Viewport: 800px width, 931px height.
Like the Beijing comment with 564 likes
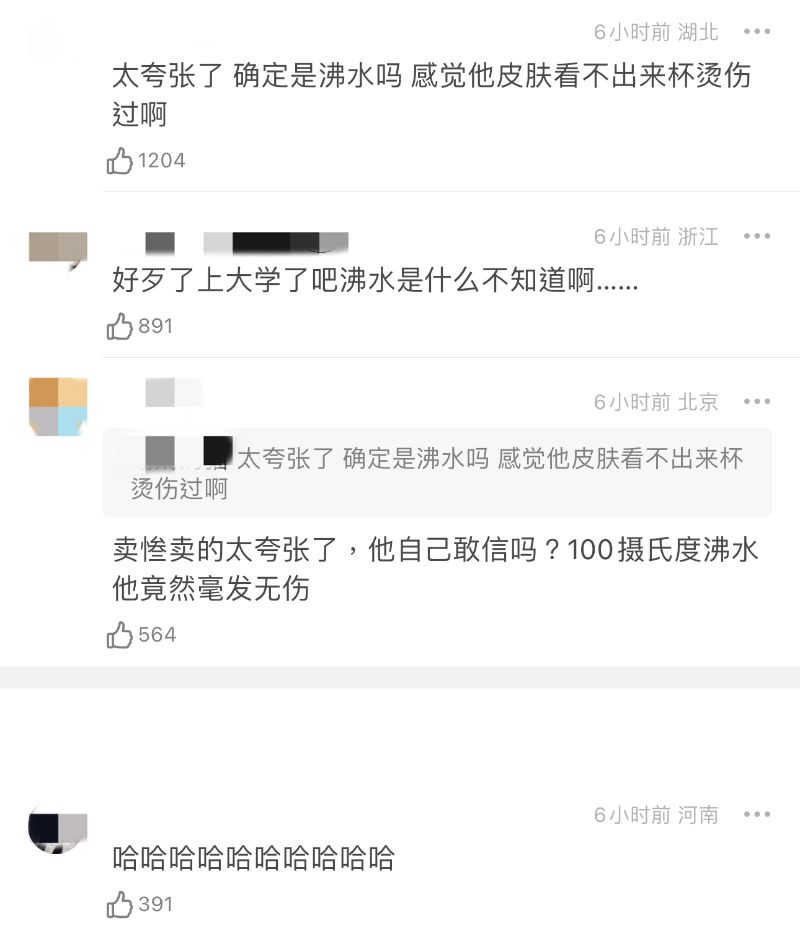[x=121, y=634]
